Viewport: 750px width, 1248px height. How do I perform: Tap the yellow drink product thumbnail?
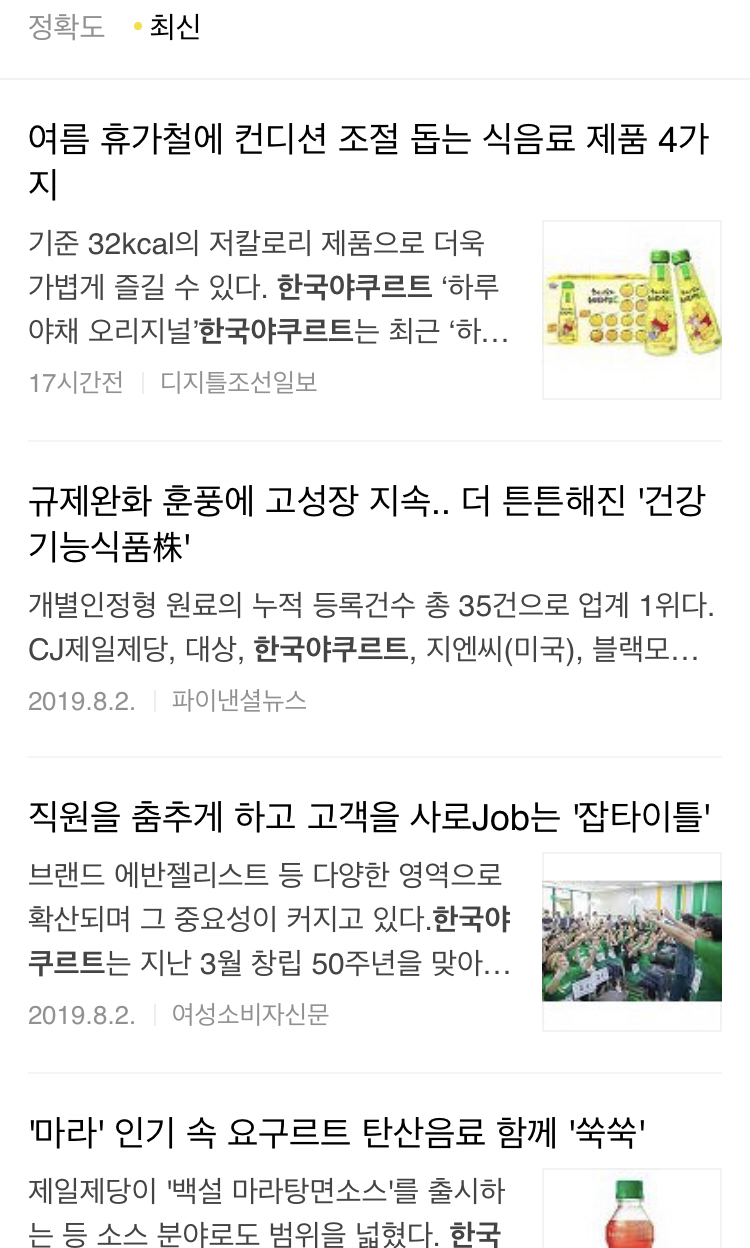[632, 310]
